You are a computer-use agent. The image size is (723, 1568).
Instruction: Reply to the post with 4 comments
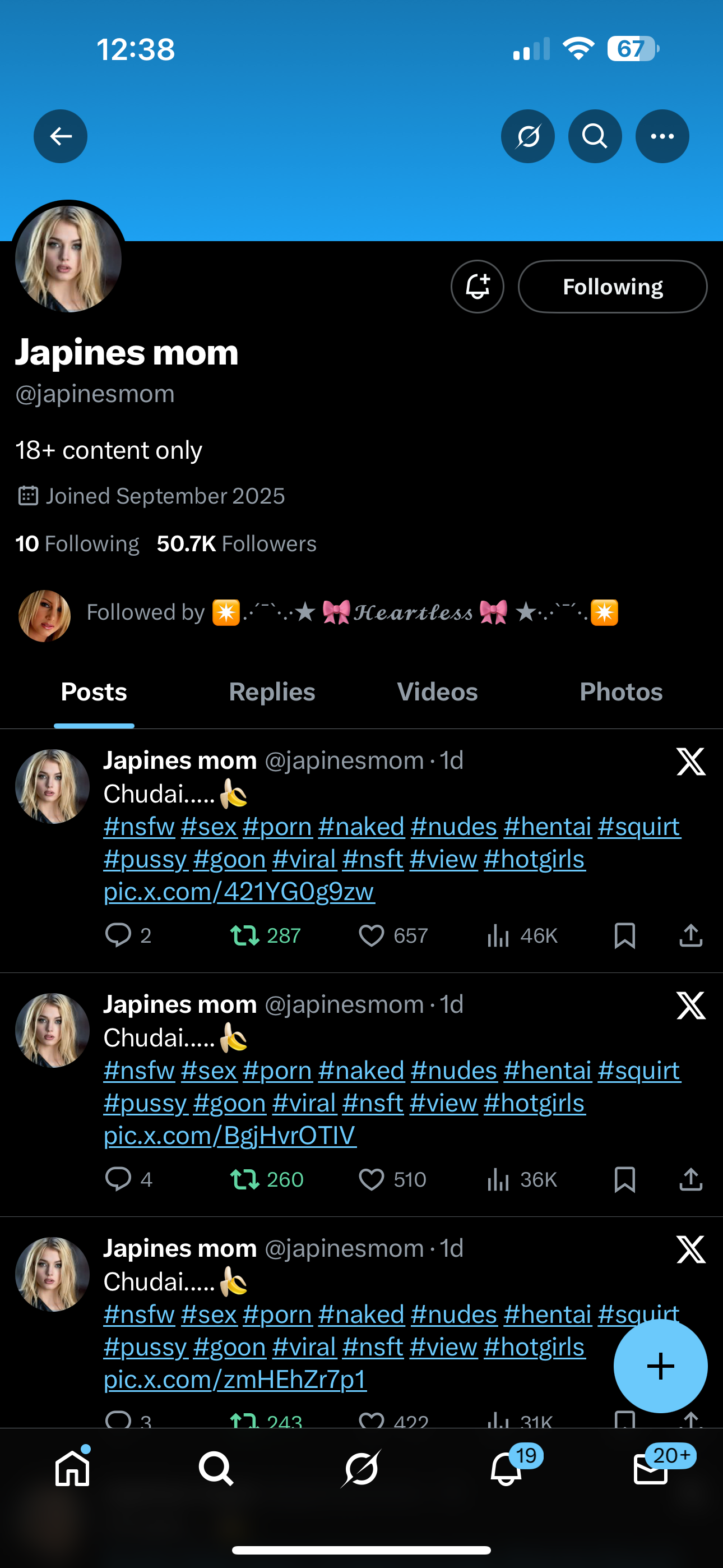coord(118,1180)
